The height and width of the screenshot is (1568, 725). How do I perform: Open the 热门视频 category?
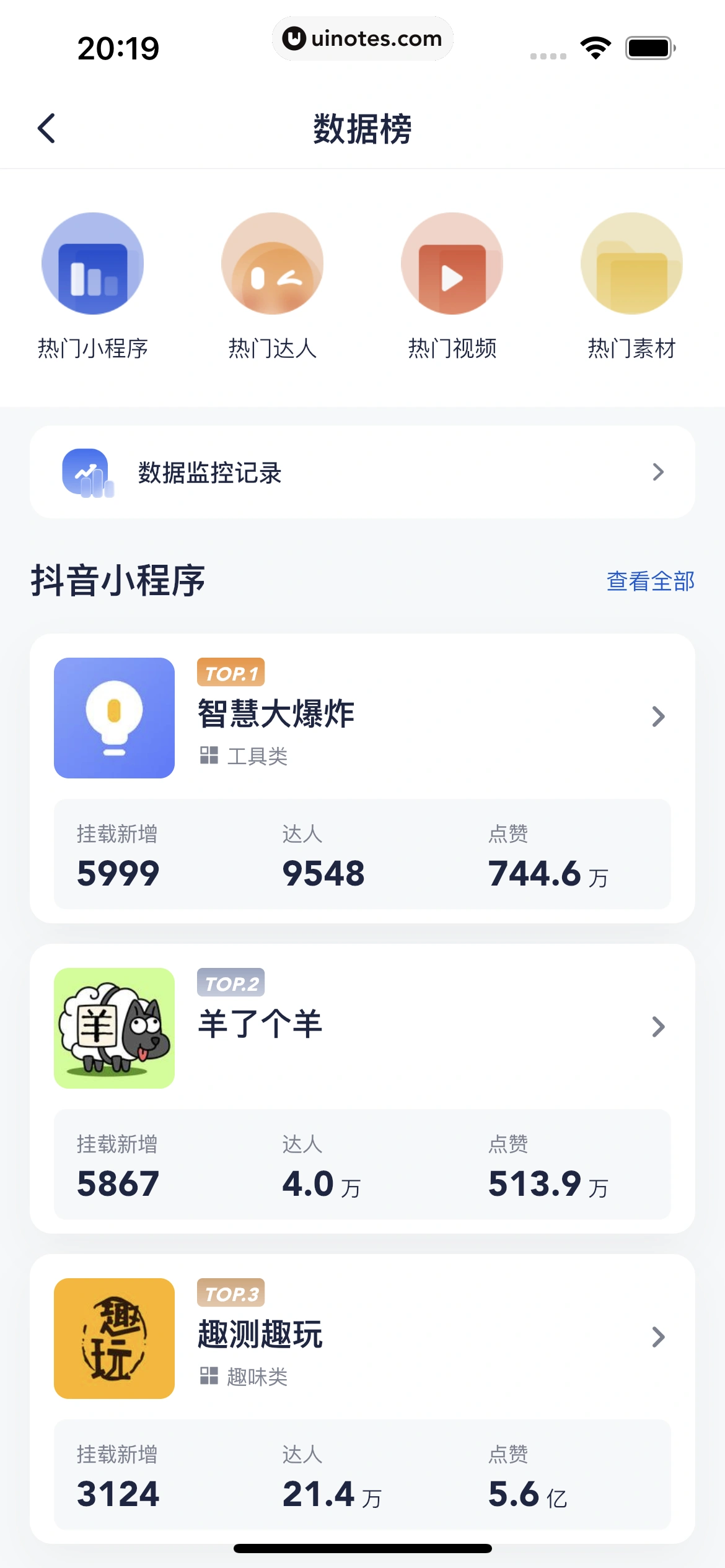(x=452, y=286)
